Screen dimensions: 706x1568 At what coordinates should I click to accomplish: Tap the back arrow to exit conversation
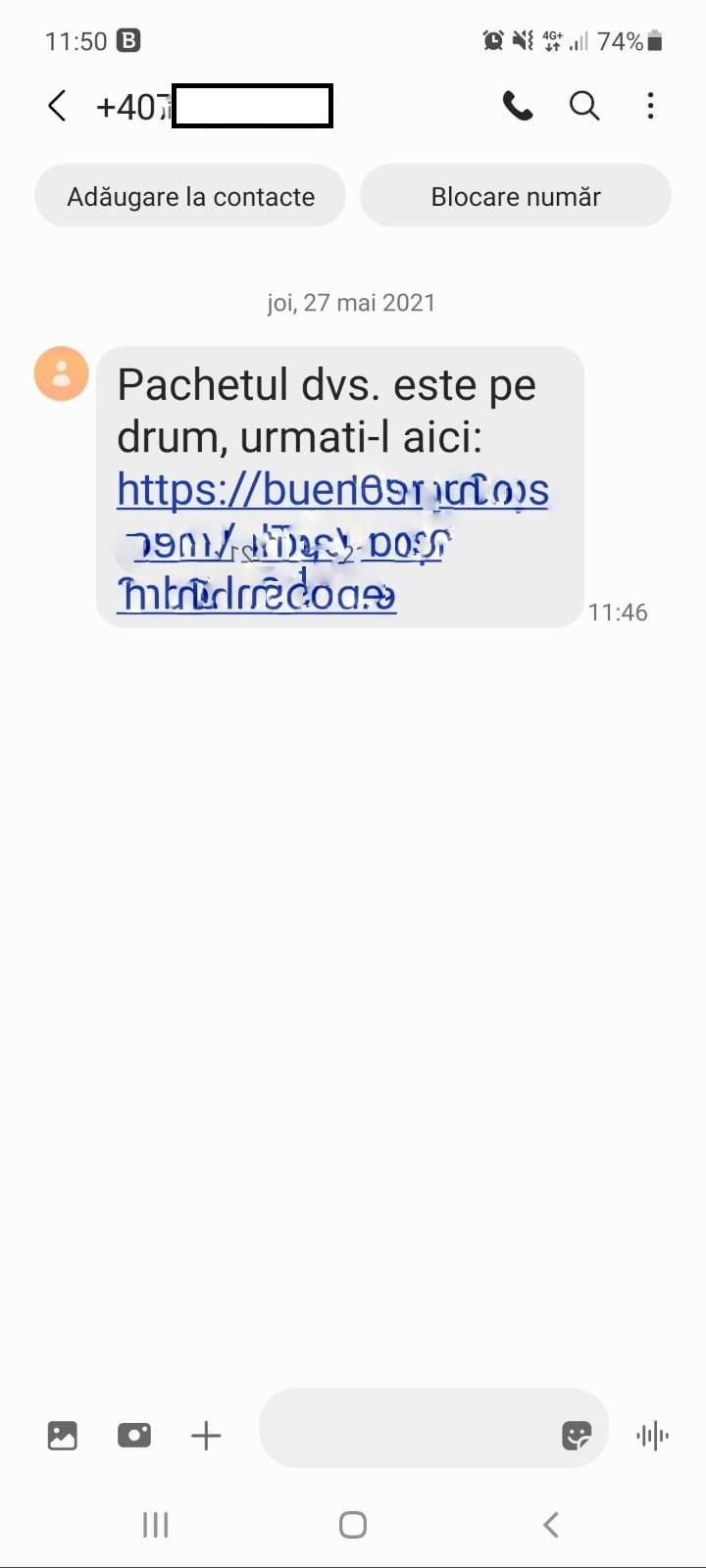coord(56,106)
